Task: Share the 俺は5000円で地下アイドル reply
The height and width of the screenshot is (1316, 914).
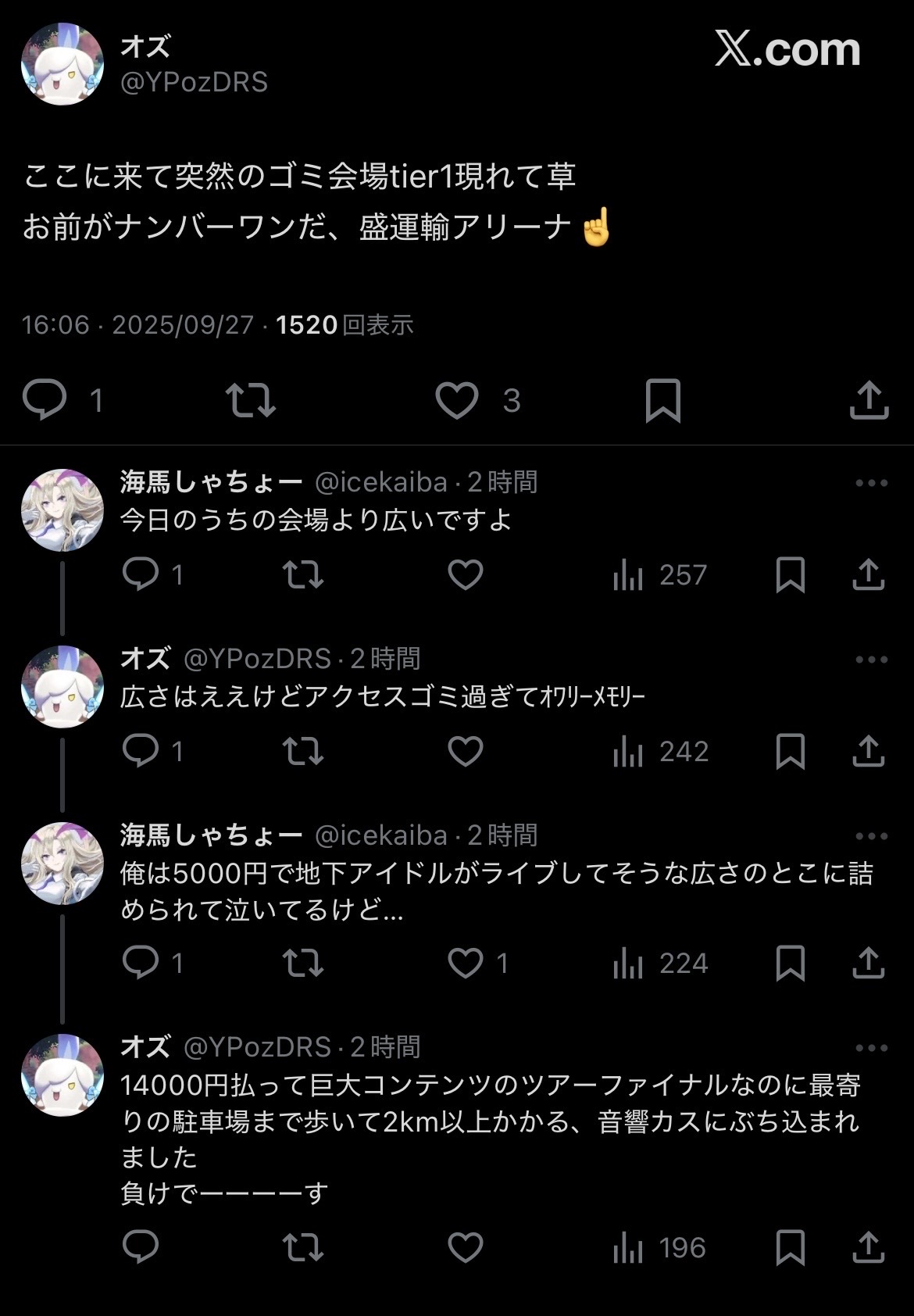Action: click(868, 963)
